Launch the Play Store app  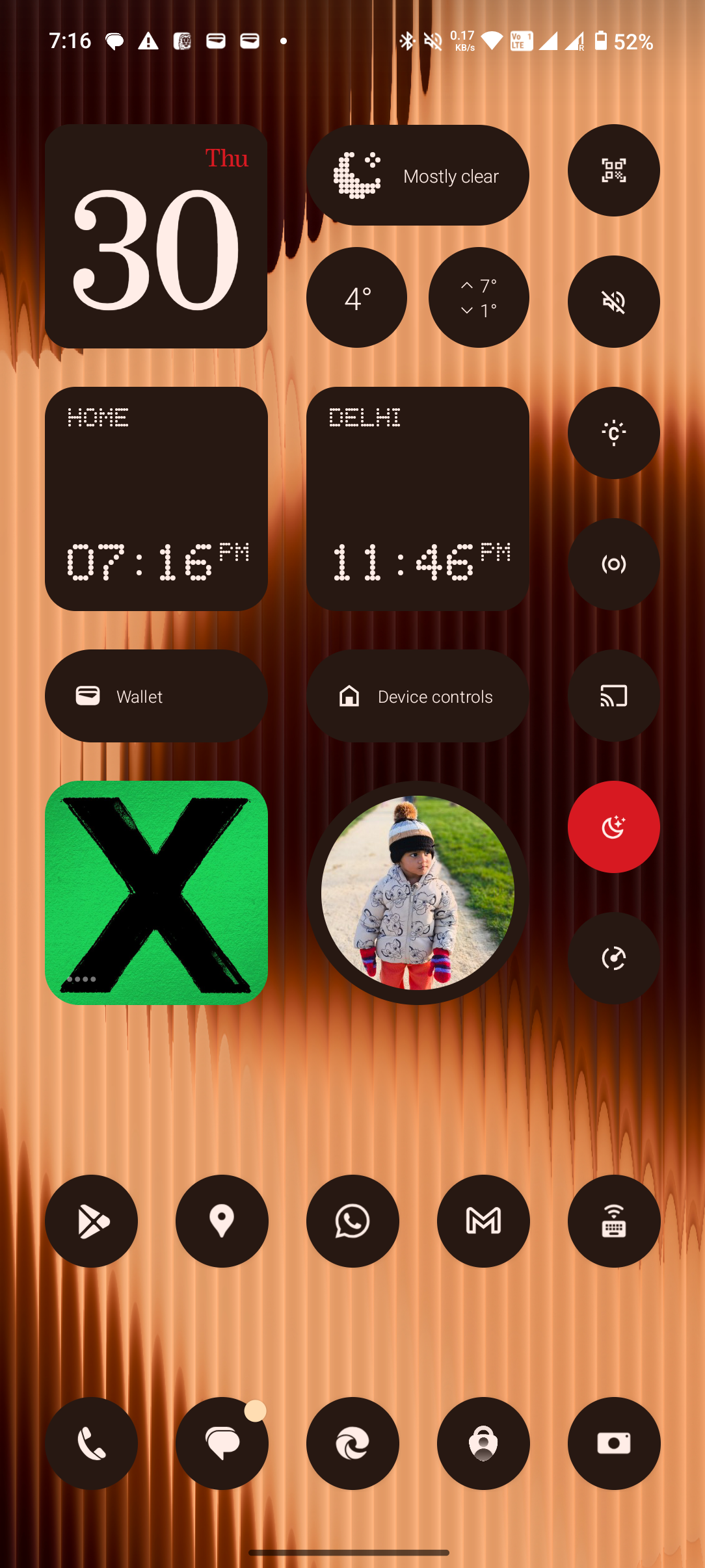point(91,1221)
